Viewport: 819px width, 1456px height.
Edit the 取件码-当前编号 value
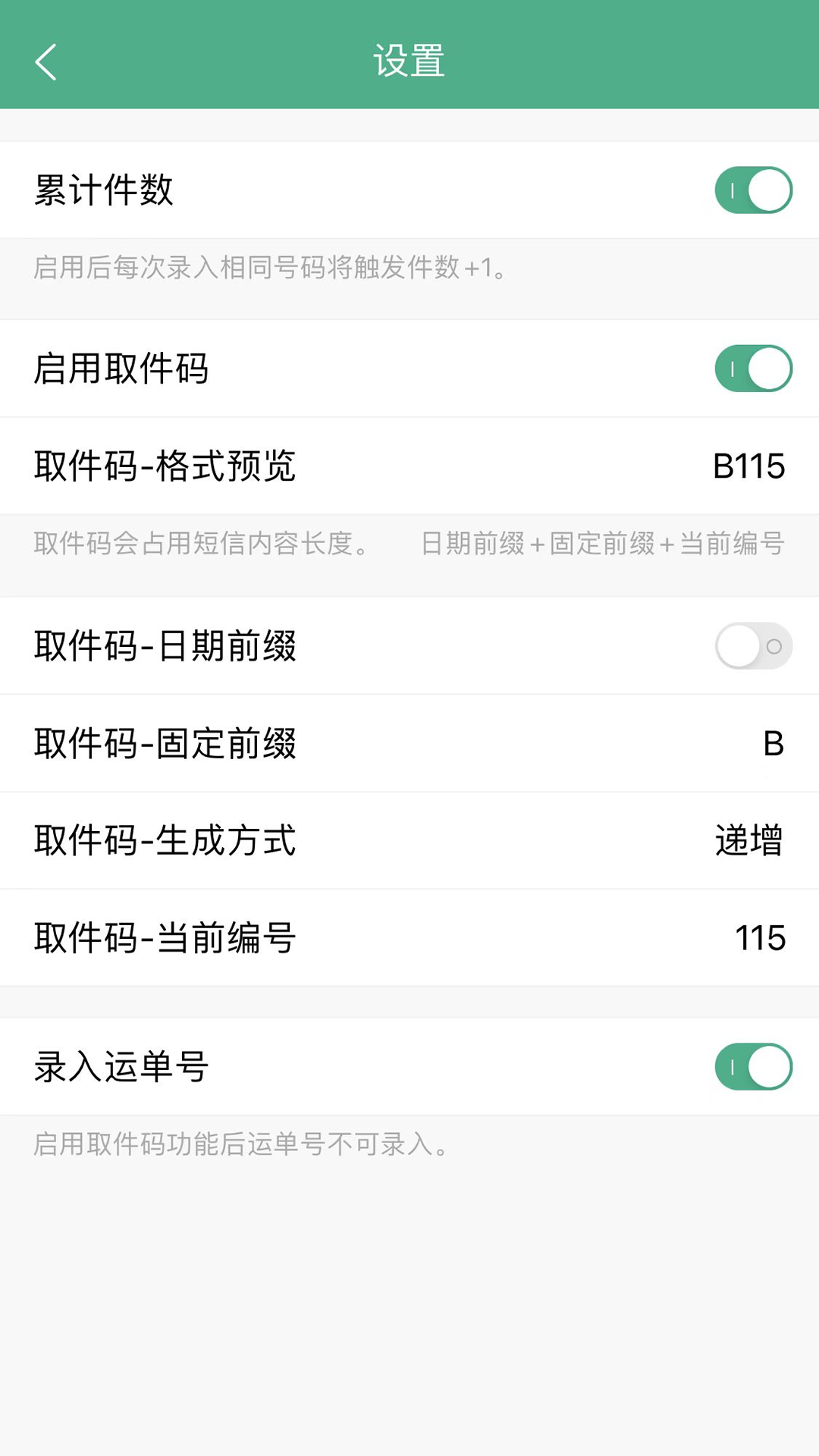[x=409, y=938]
